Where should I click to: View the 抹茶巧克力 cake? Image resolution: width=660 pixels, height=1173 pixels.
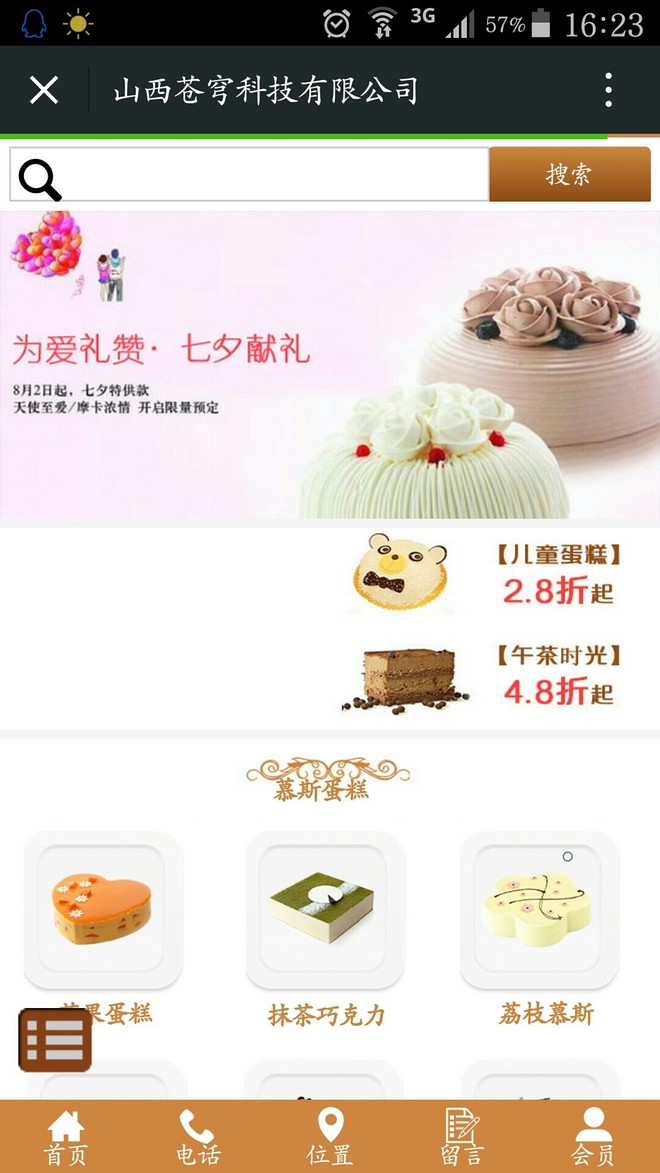[324, 907]
